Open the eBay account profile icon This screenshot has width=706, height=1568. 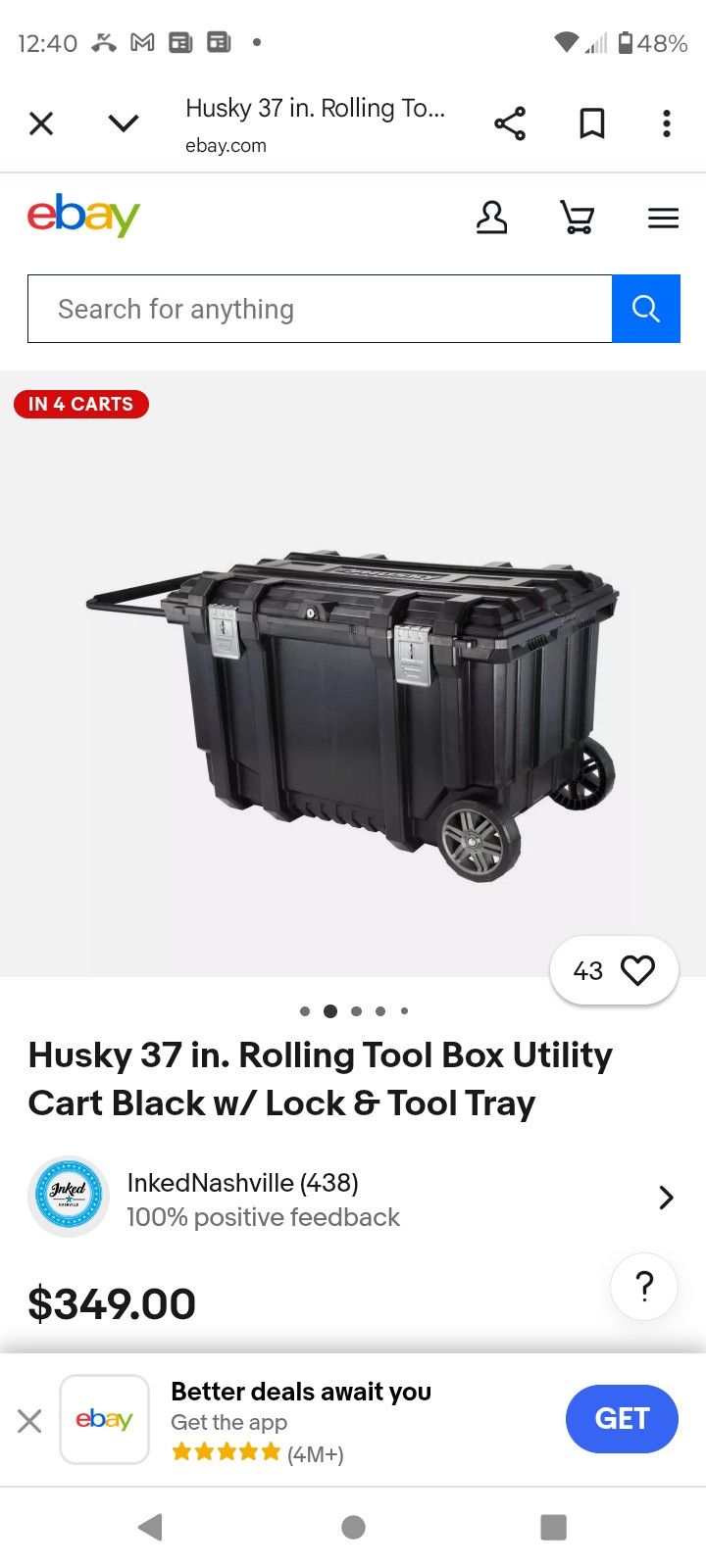491,218
